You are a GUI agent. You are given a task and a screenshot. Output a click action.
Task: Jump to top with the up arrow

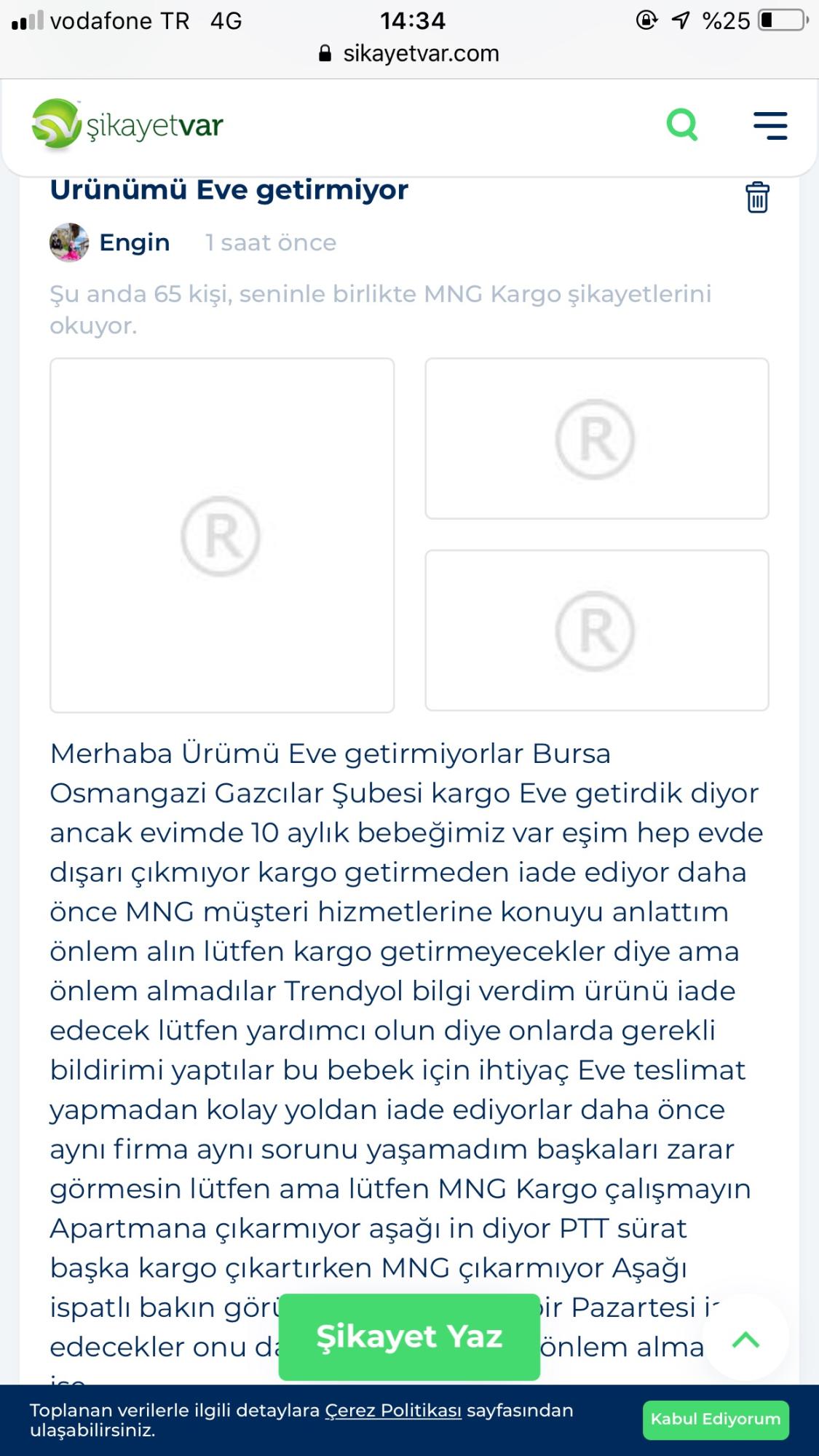pyautogui.click(x=745, y=1338)
